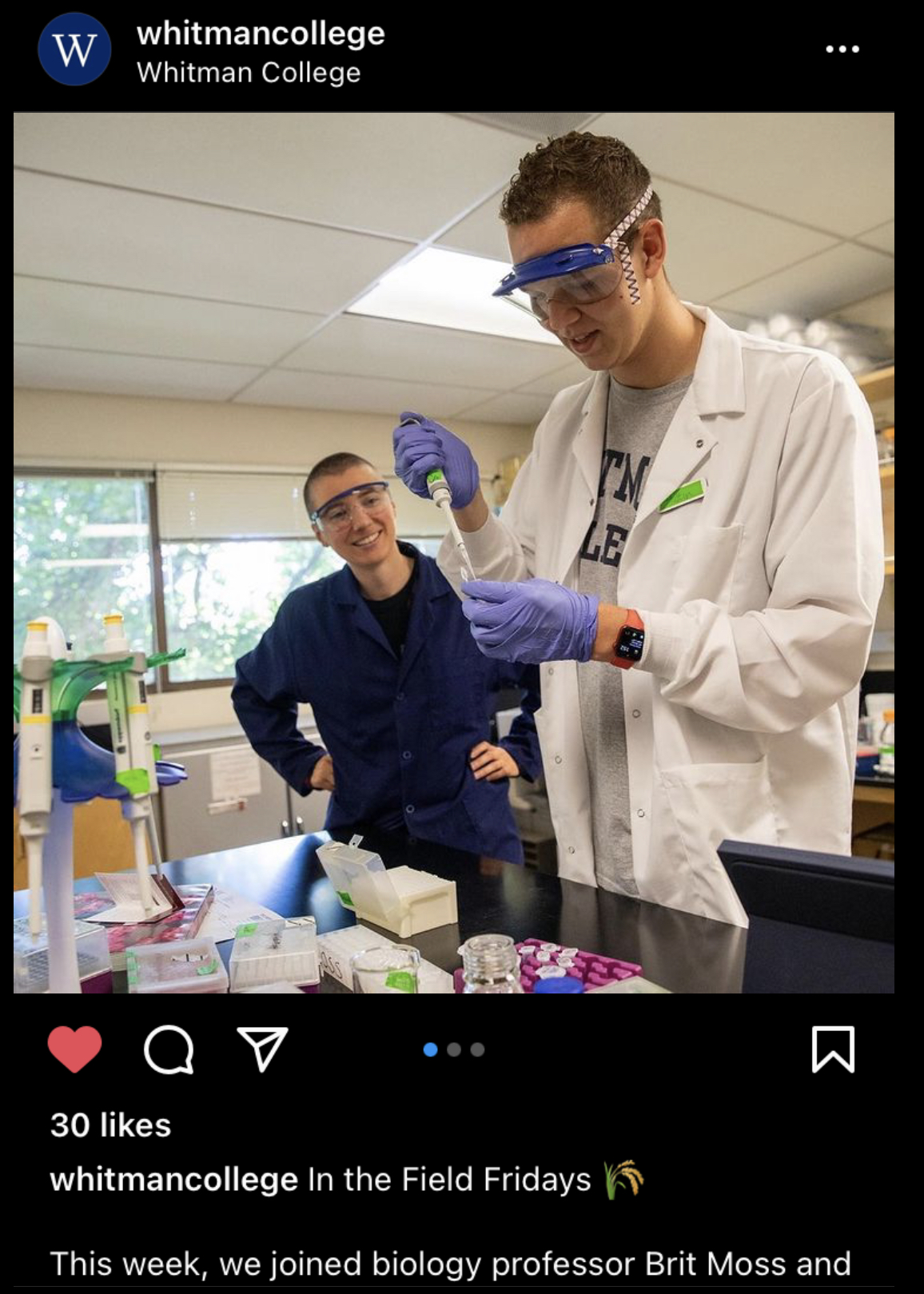
Task: Unlike the post with the red heart
Action: point(74,1049)
